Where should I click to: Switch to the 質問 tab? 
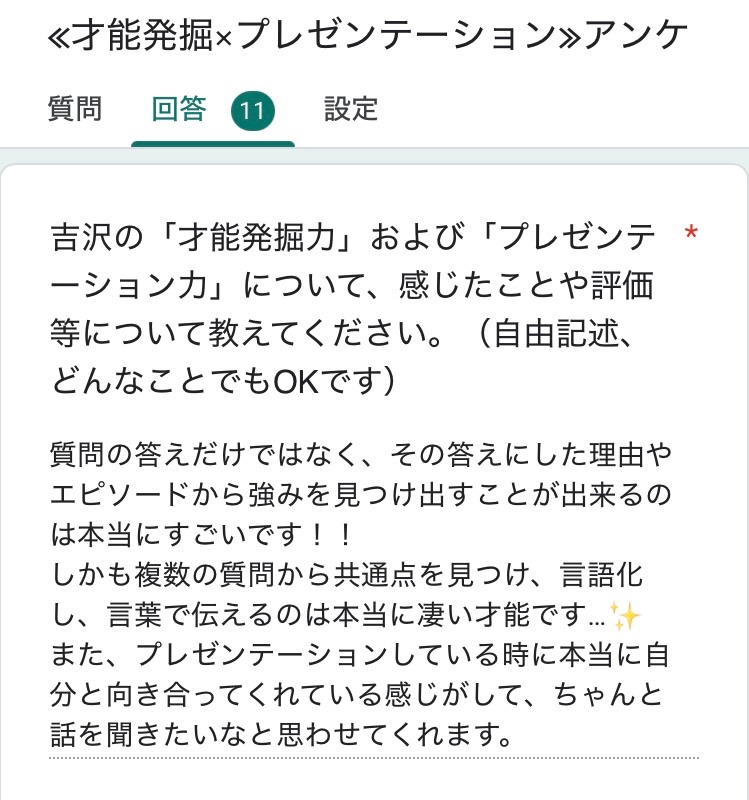(75, 109)
